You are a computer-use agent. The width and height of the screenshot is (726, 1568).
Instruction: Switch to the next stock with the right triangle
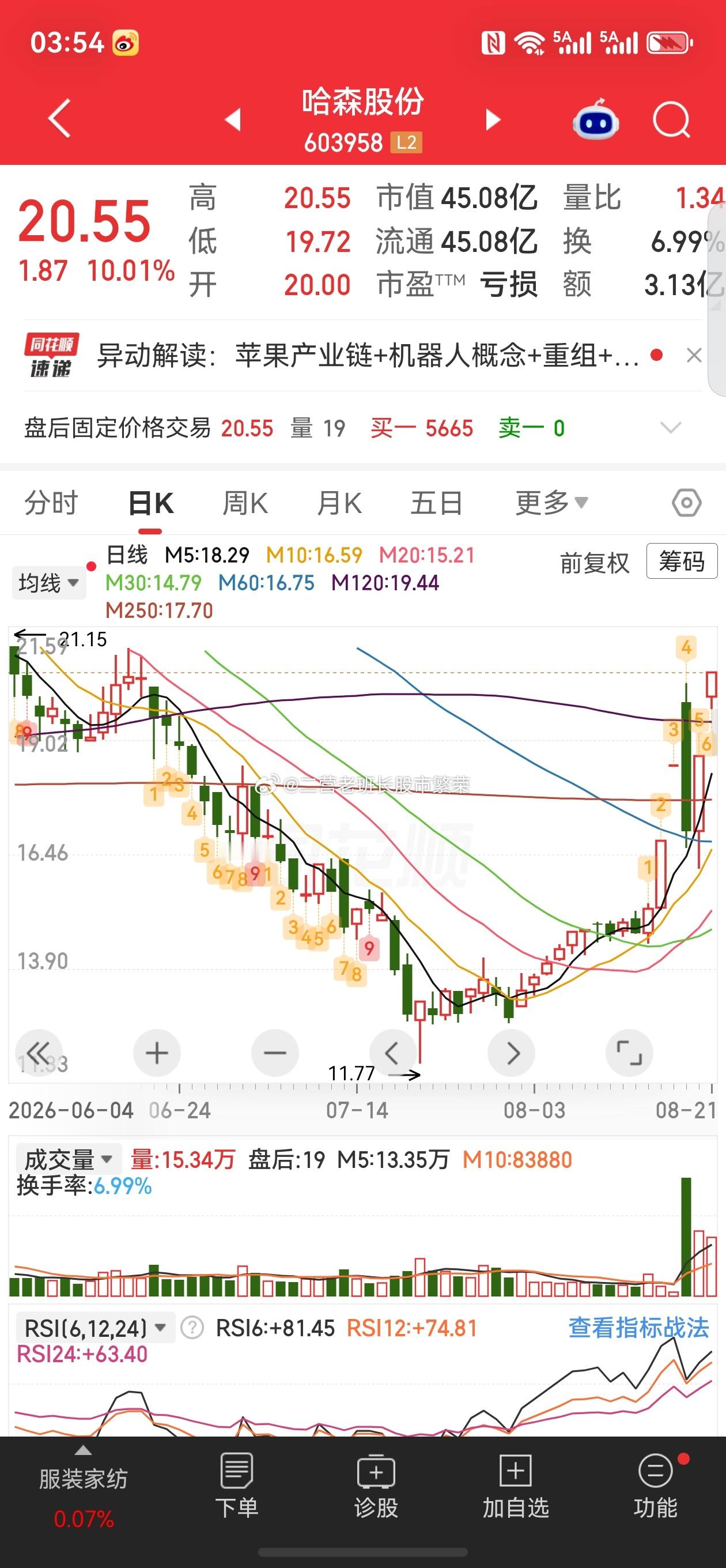(493, 119)
